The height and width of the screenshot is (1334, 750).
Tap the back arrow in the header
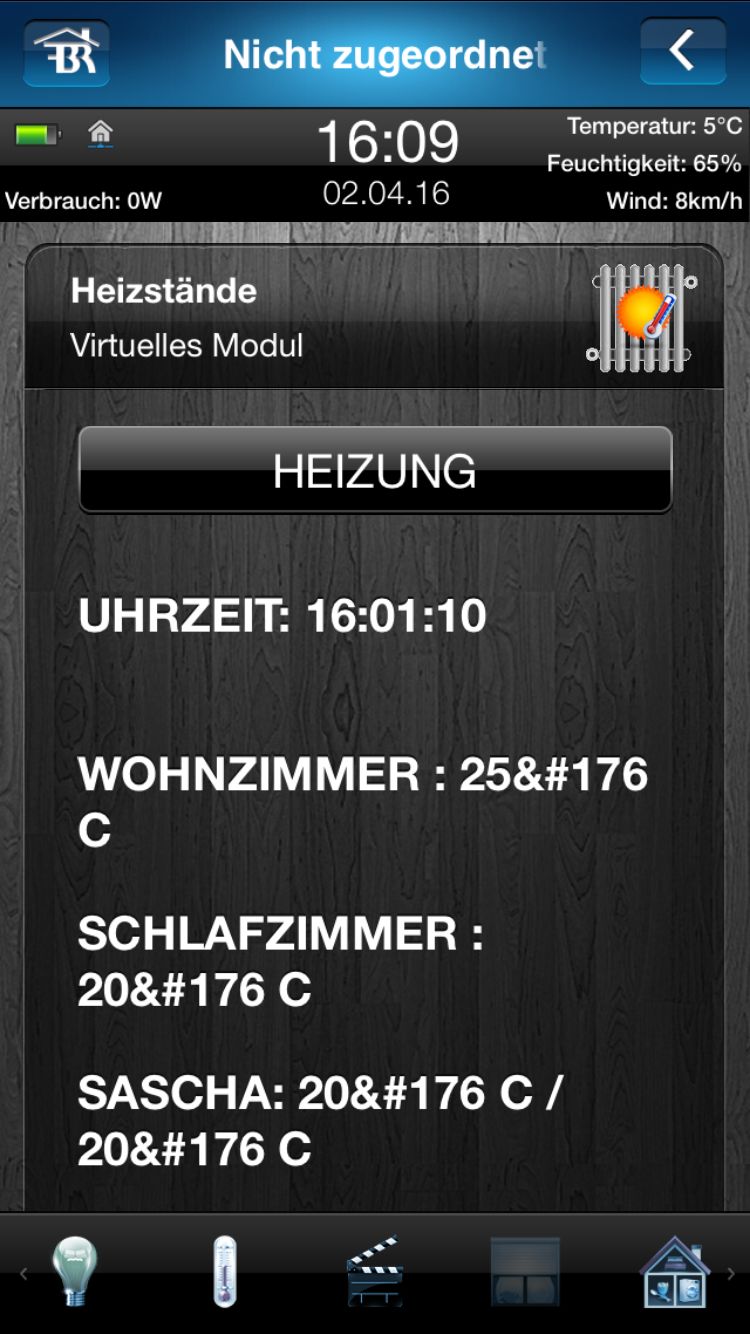683,51
